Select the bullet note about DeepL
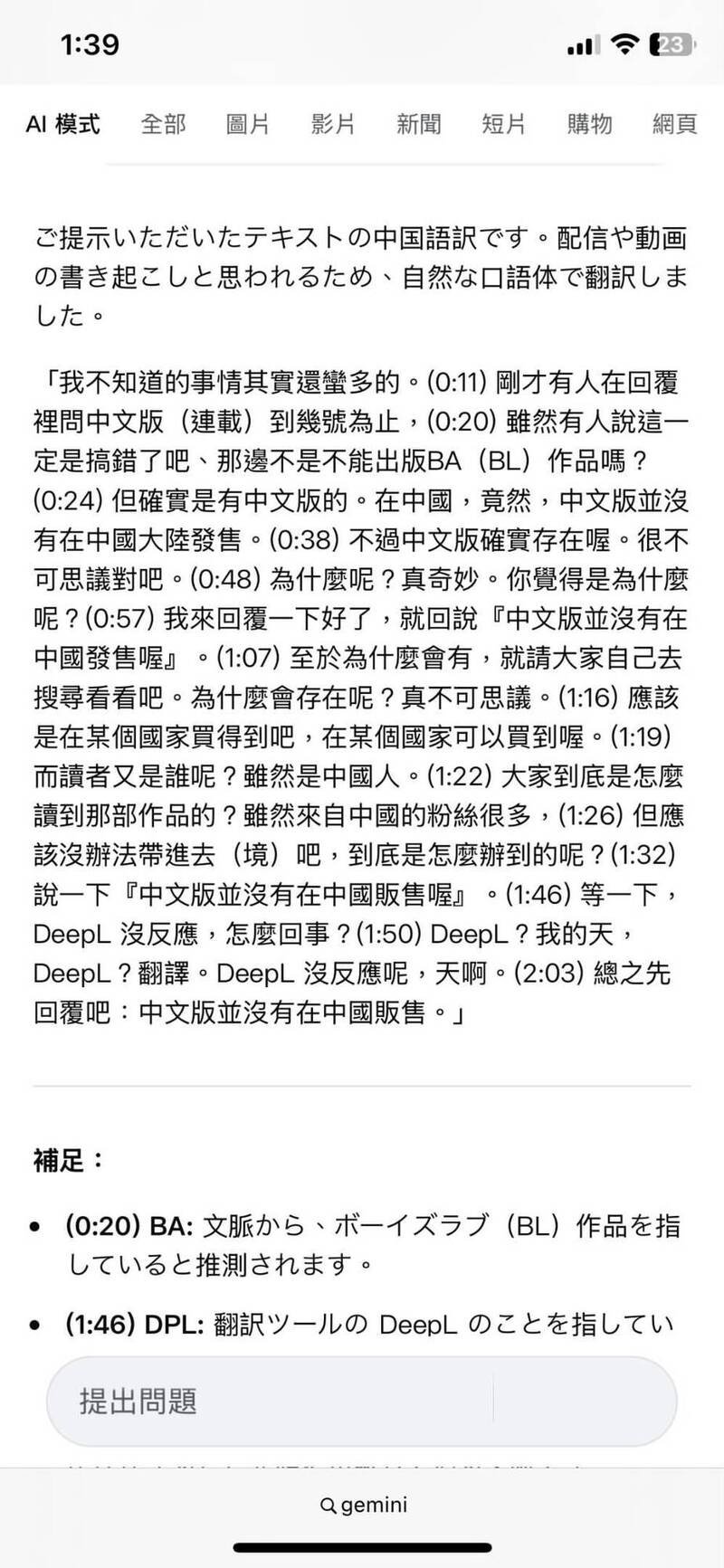The height and width of the screenshot is (1568, 724). click(x=362, y=1324)
